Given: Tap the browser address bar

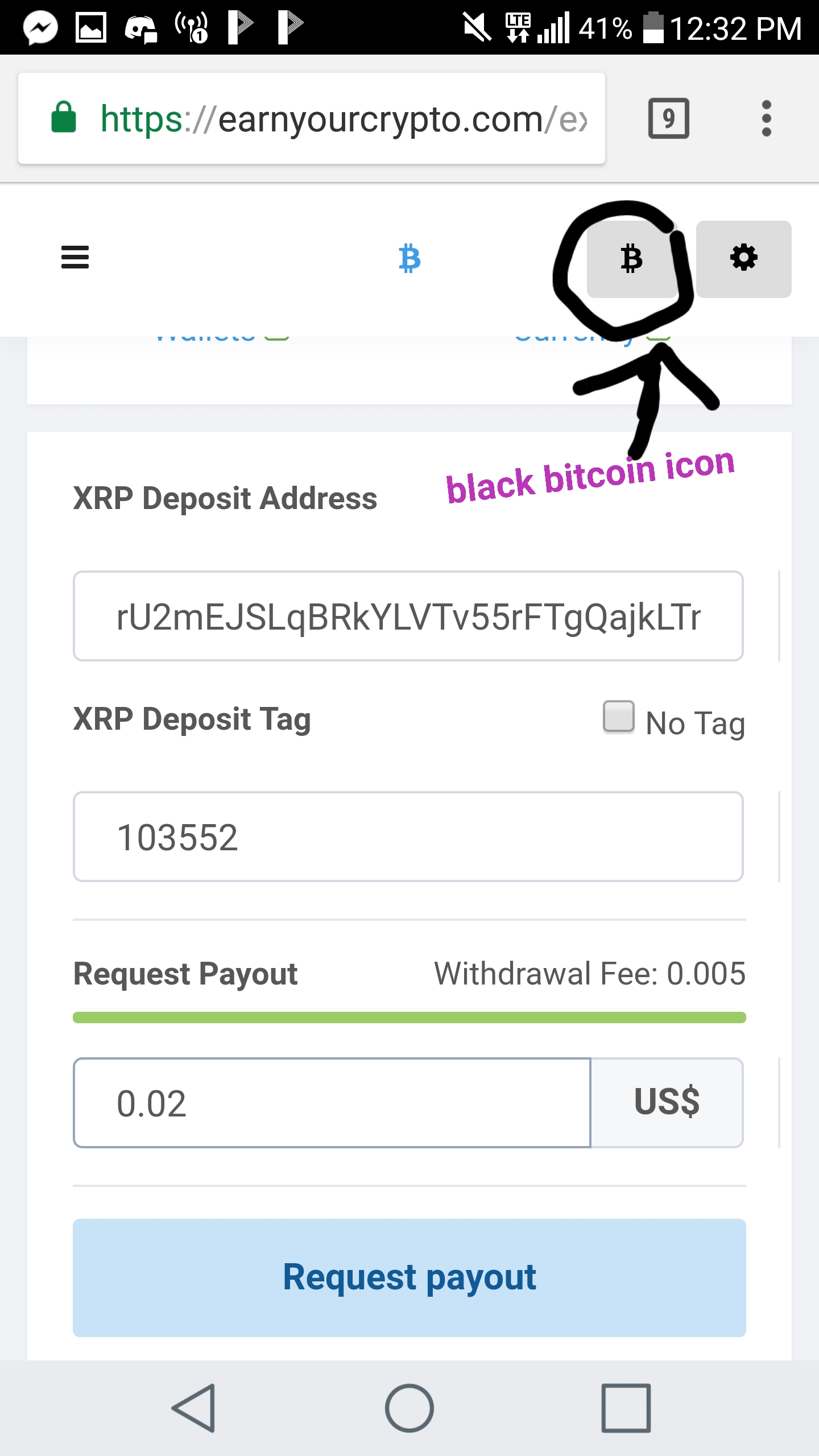Looking at the screenshot, I should coord(341,119).
